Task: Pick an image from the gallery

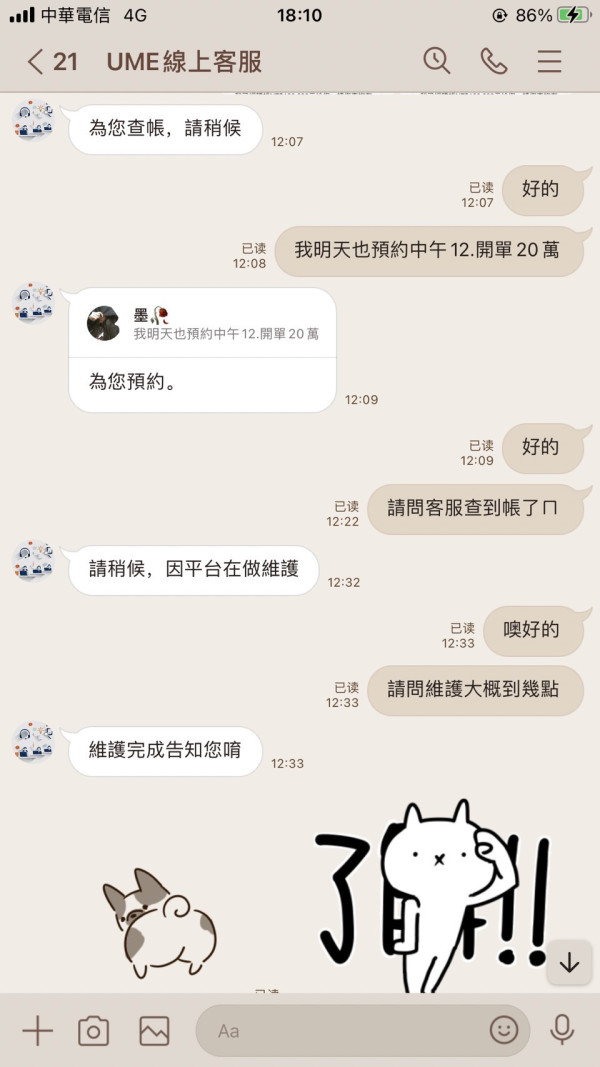Action: coord(154,1030)
